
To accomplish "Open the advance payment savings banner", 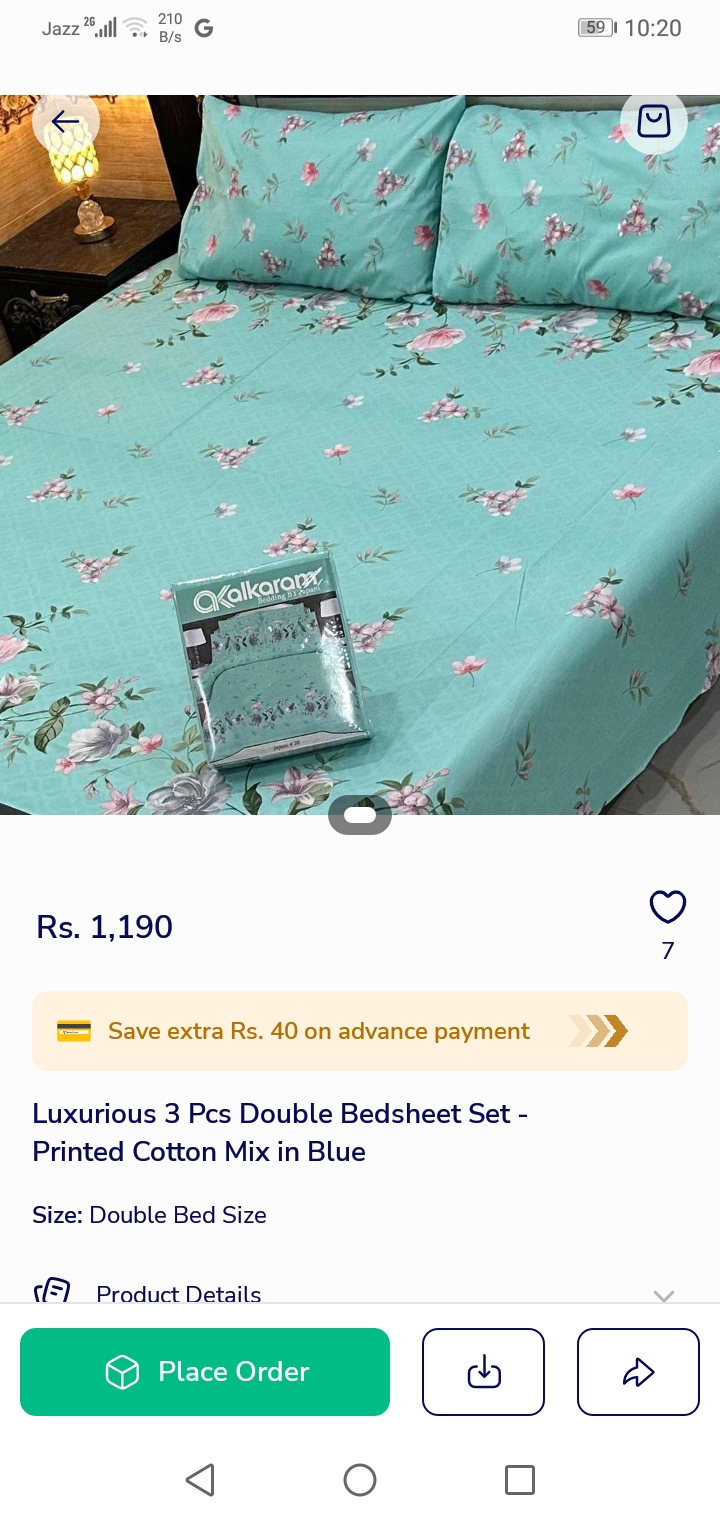I will tap(360, 1031).
